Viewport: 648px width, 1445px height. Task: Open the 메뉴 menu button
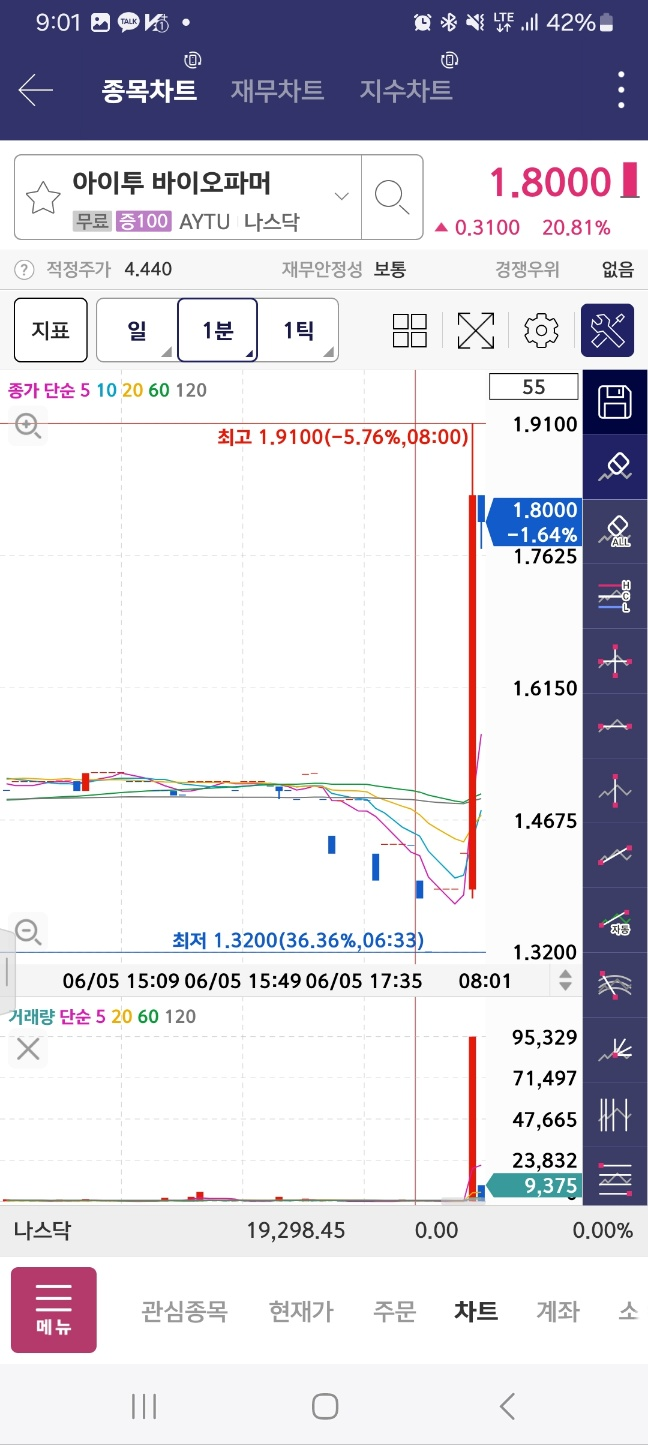(x=54, y=1311)
